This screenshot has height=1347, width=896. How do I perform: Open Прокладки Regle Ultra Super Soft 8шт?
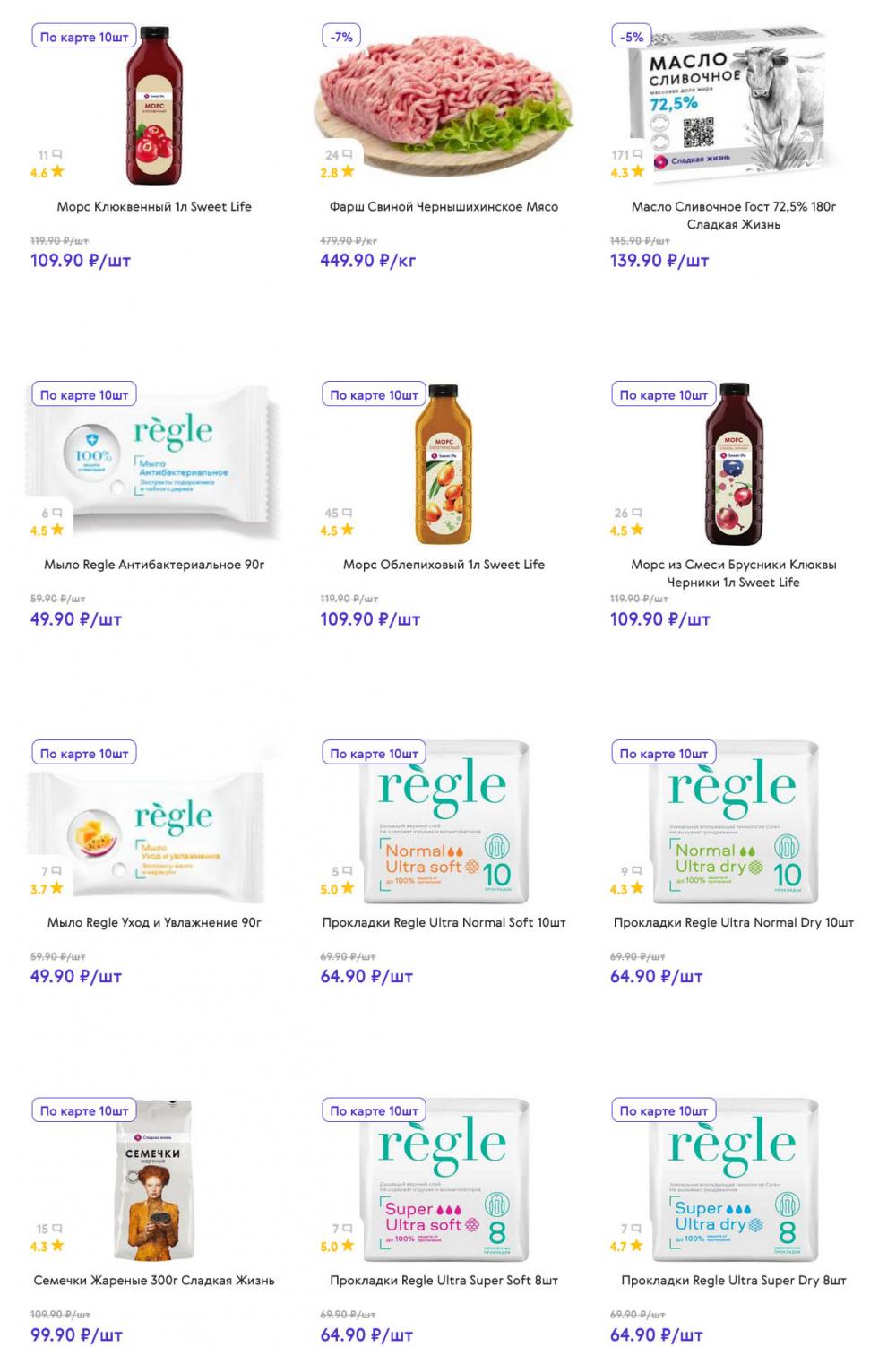(444, 1281)
